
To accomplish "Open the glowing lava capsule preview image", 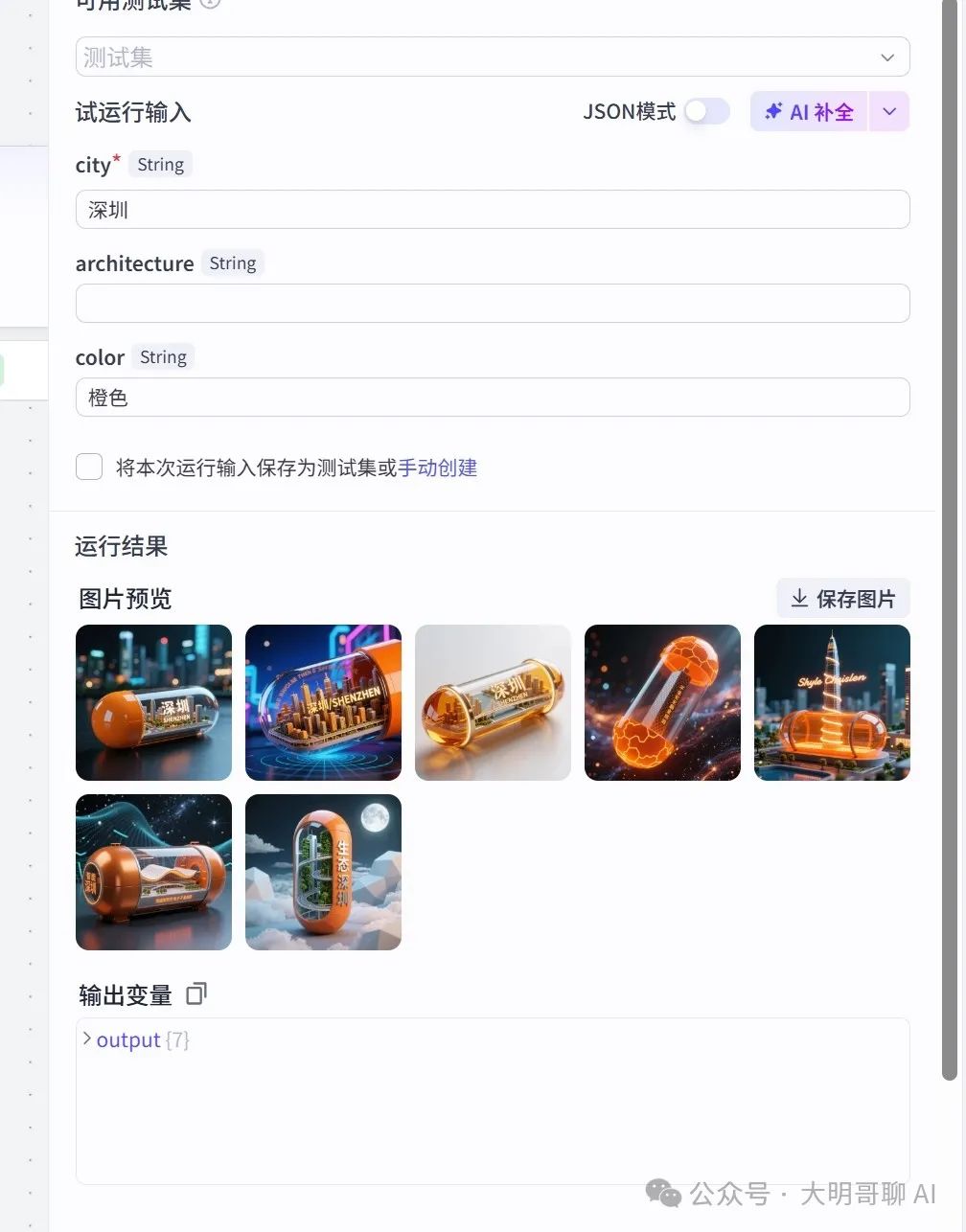I will pyautogui.click(x=662, y=702).
